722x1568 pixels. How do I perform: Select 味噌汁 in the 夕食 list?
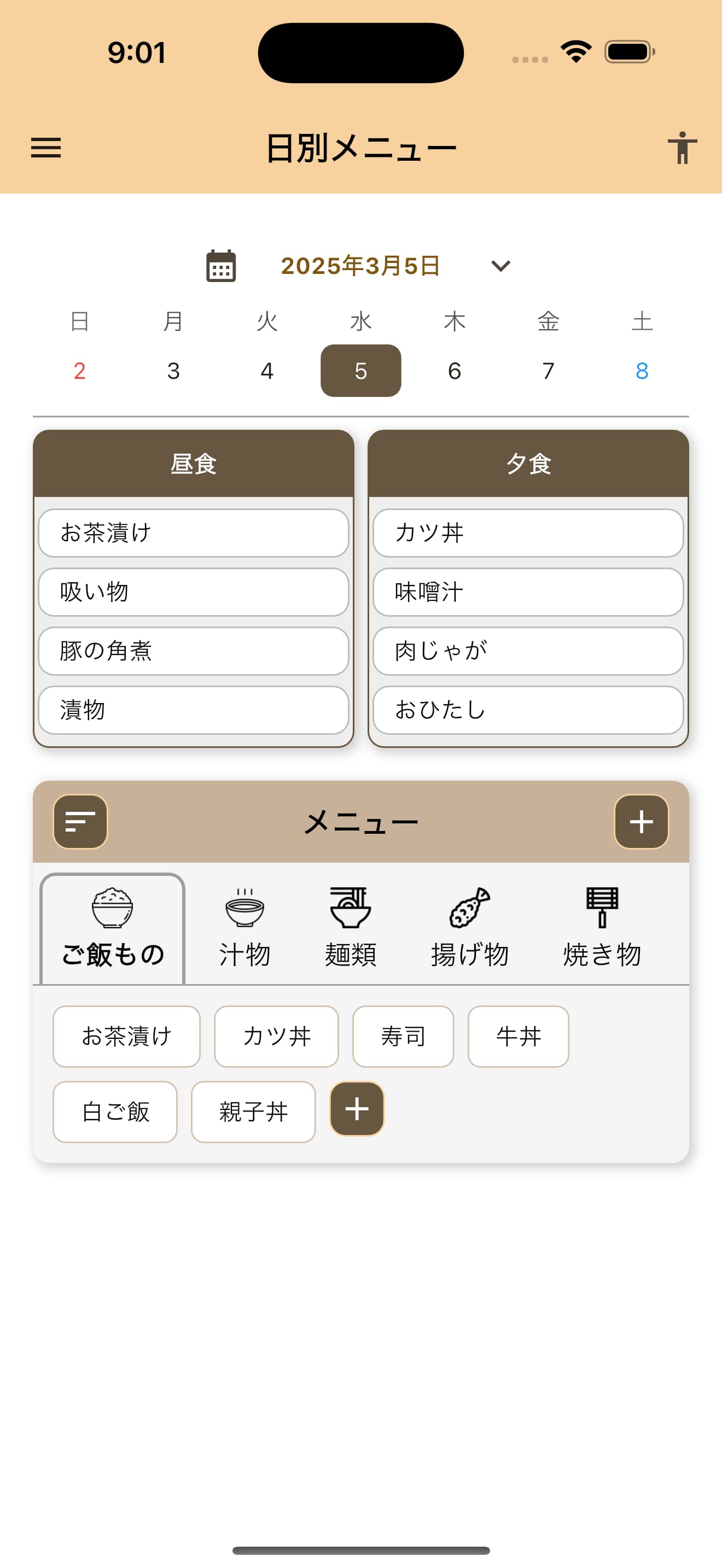pos(528,592)
